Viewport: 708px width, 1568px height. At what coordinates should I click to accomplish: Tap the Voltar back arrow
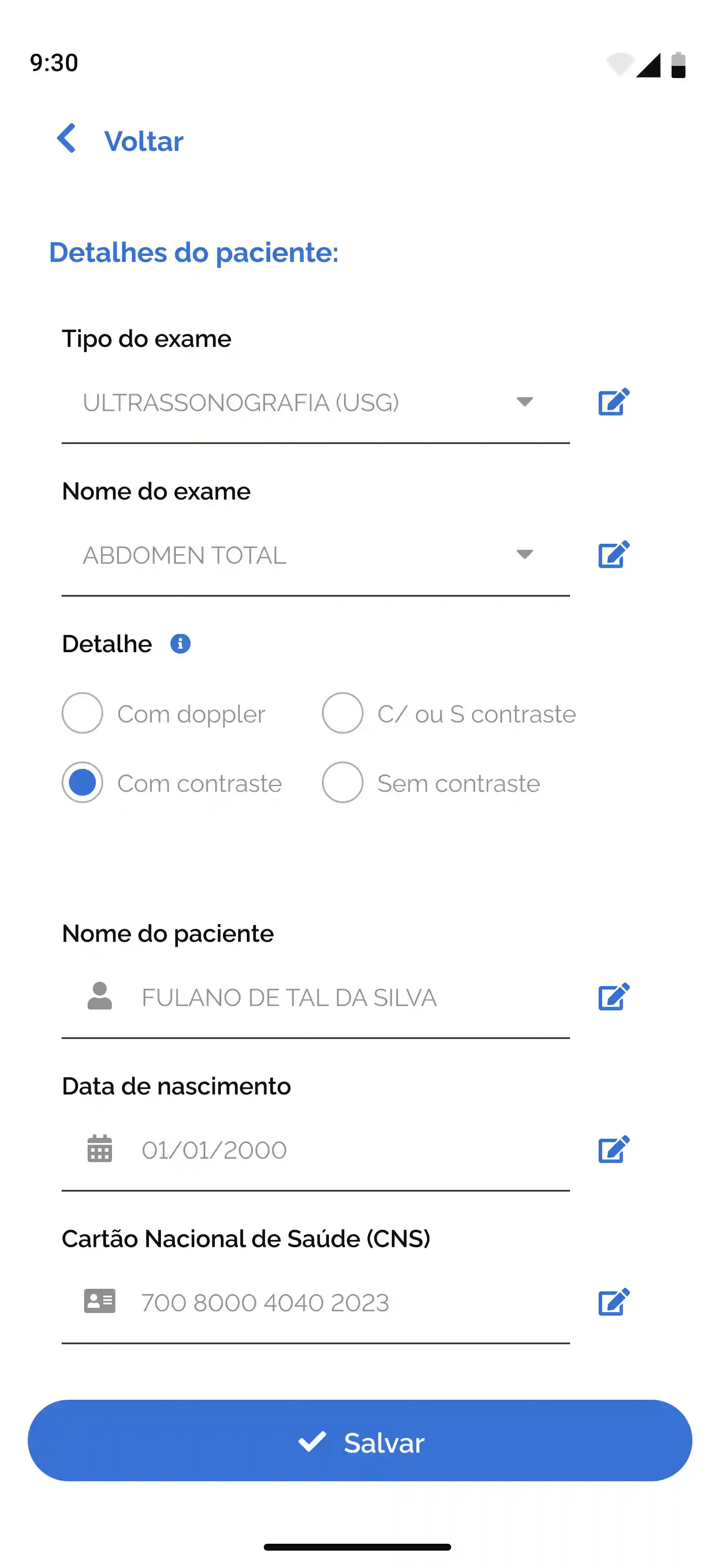[67, 139]
